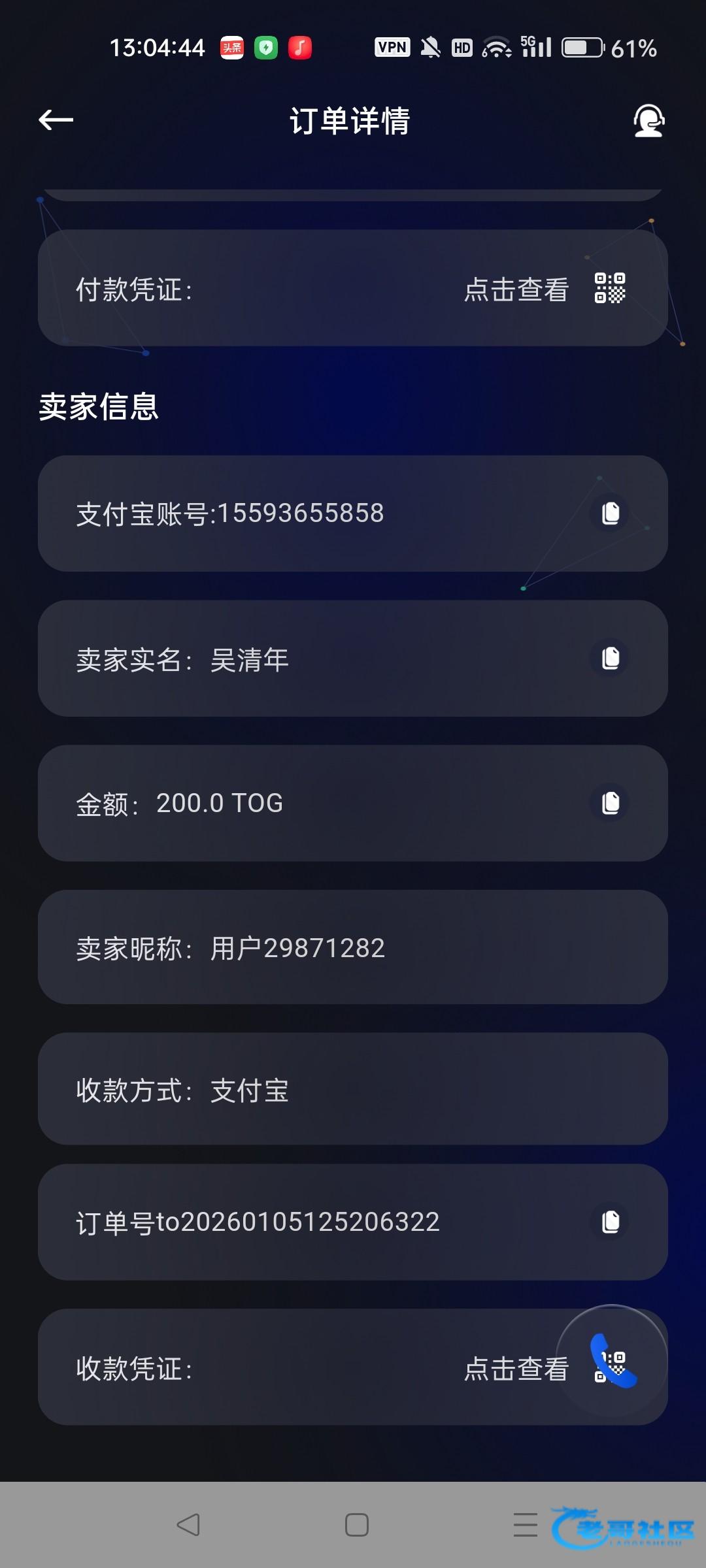Copy the 金额 200.0 TOG value

coord(611,803)
